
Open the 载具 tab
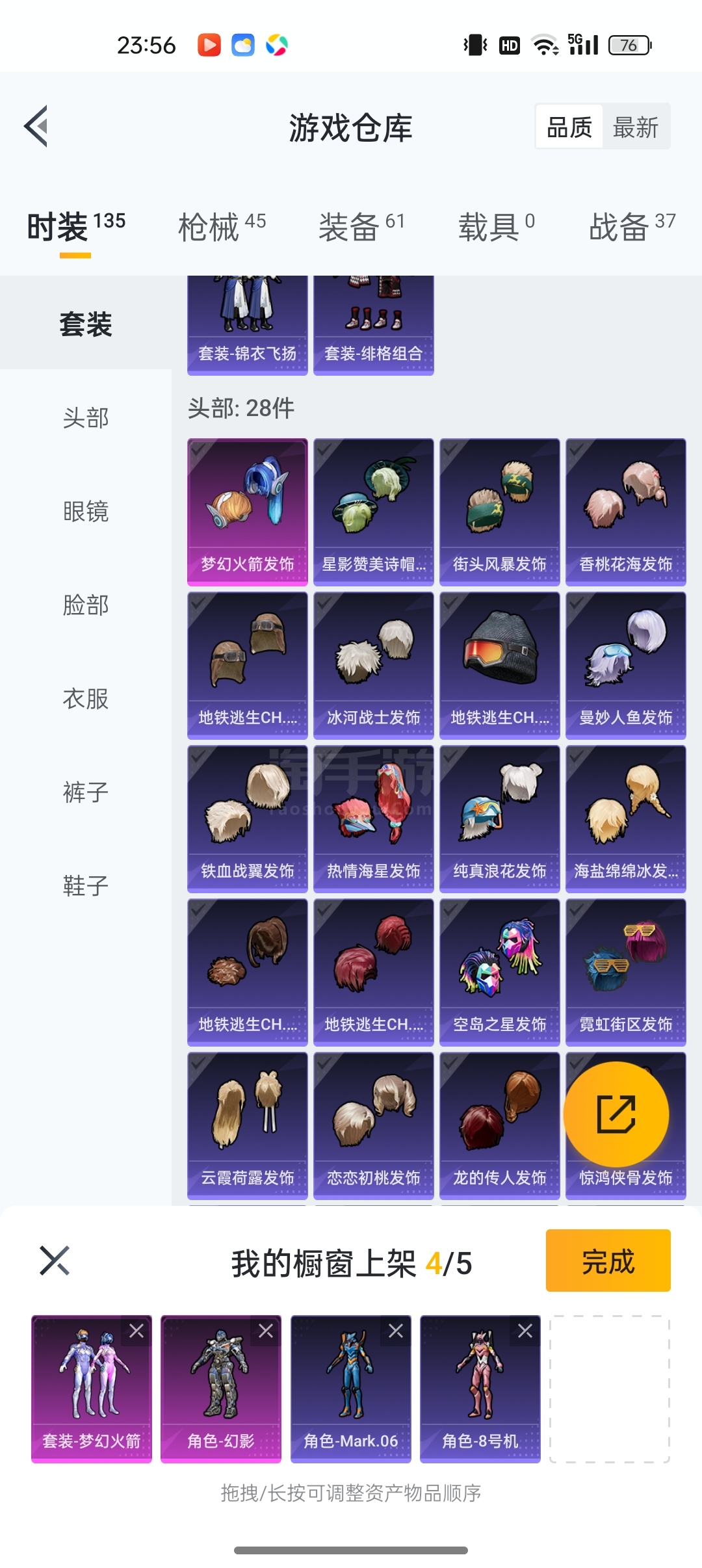pyautogui.click(x=497, y=227)
